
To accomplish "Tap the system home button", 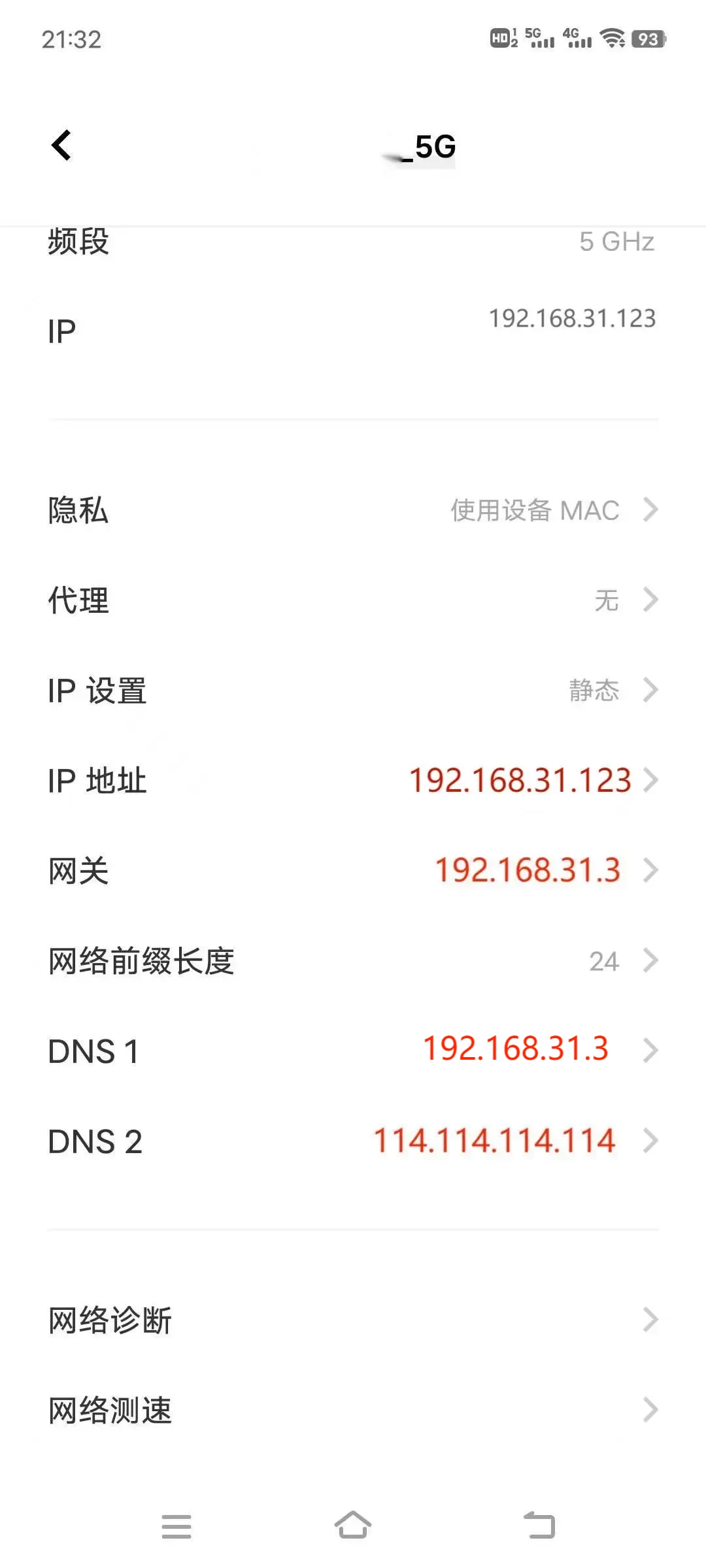I will tap(353, 1526).
